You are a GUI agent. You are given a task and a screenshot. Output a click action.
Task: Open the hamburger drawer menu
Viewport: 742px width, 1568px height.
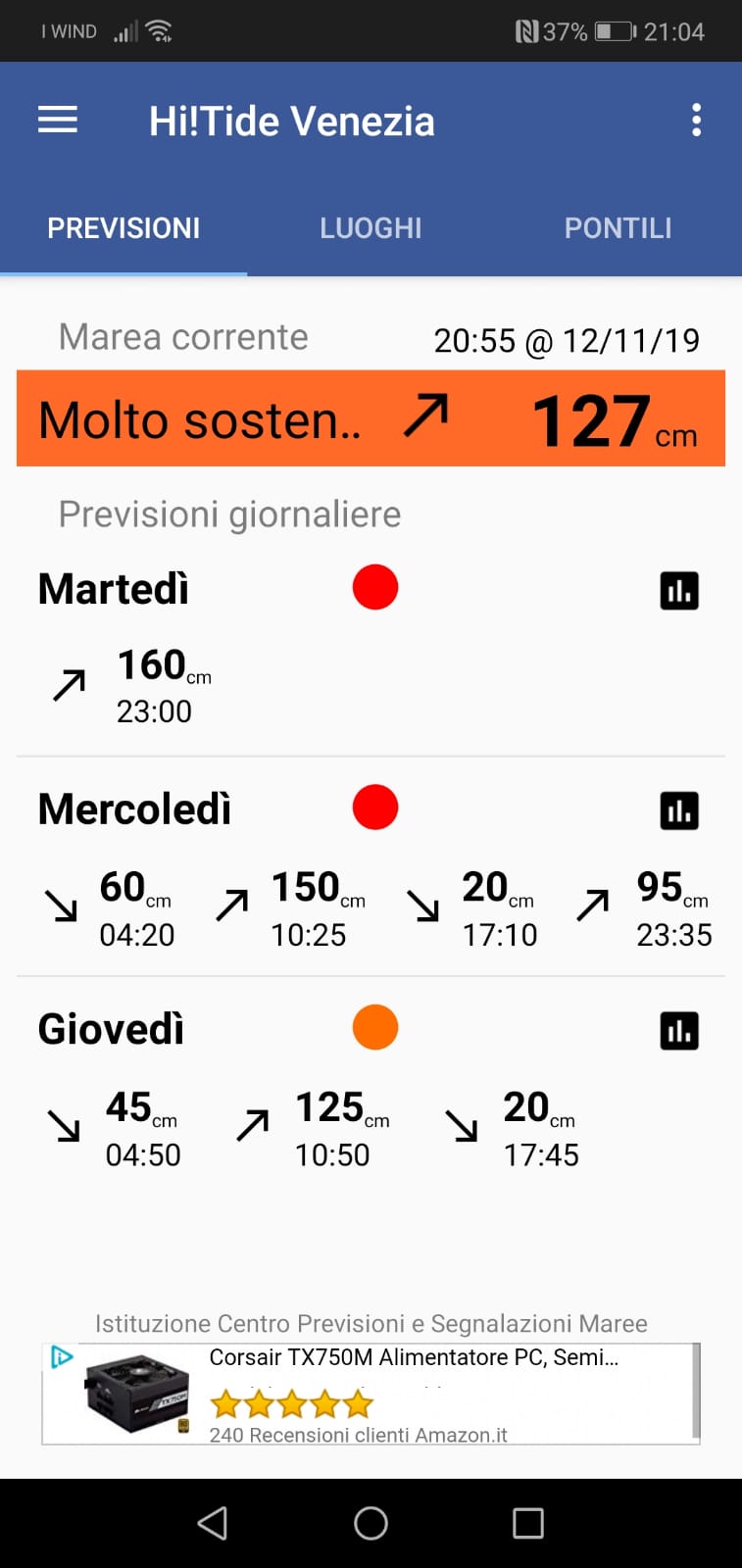coord(58,121)
